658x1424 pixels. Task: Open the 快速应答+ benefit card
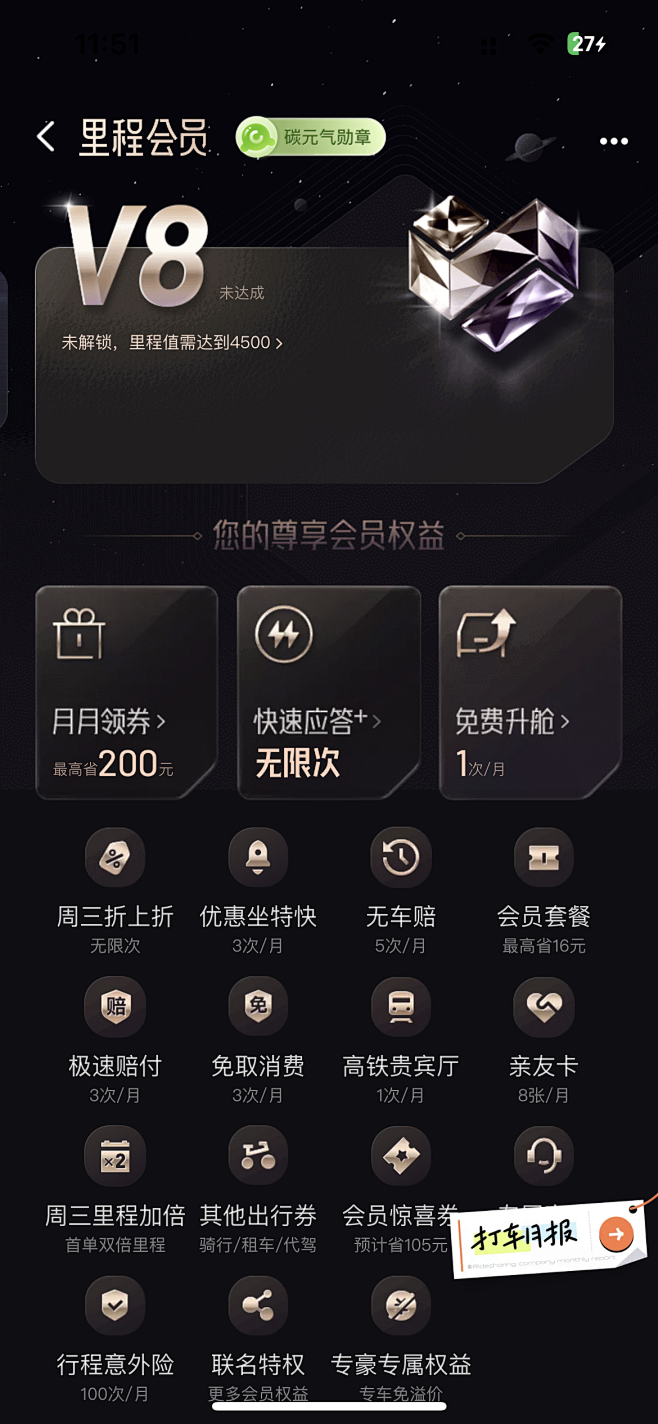point(328,692)
